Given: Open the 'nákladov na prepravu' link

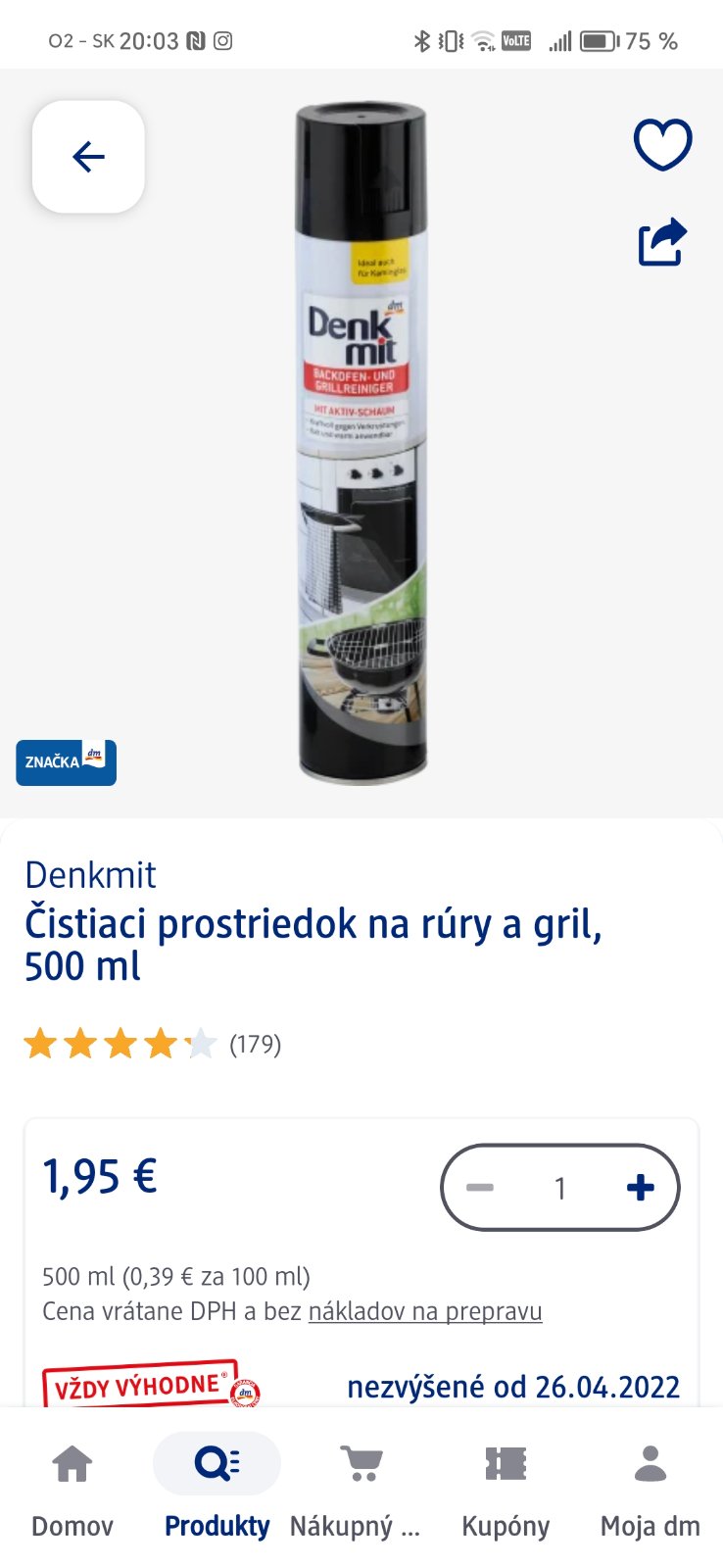Looking at the screenshot, I should (425, 1311).
